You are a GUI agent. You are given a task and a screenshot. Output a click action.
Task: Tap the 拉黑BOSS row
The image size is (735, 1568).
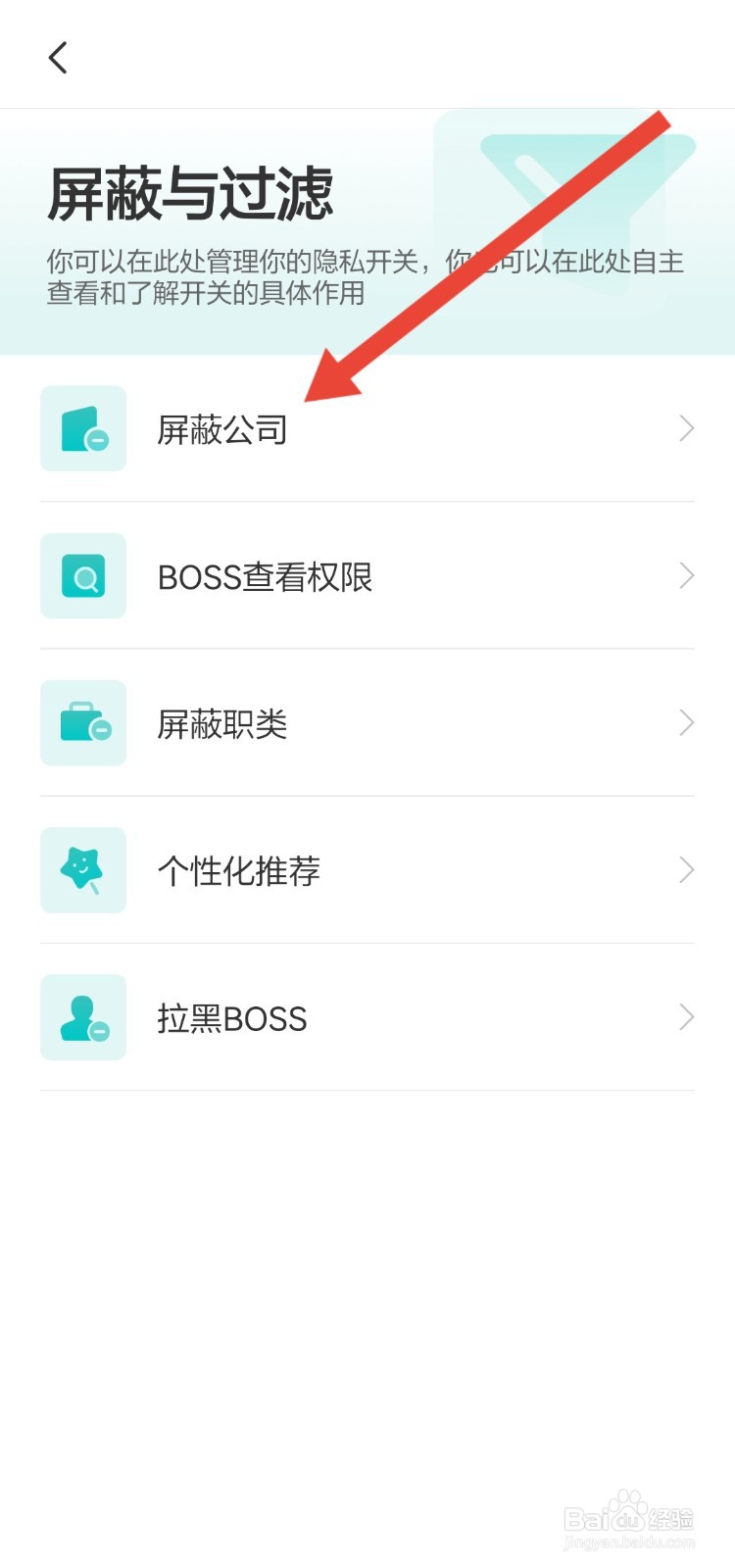(x=367, y=1017)
